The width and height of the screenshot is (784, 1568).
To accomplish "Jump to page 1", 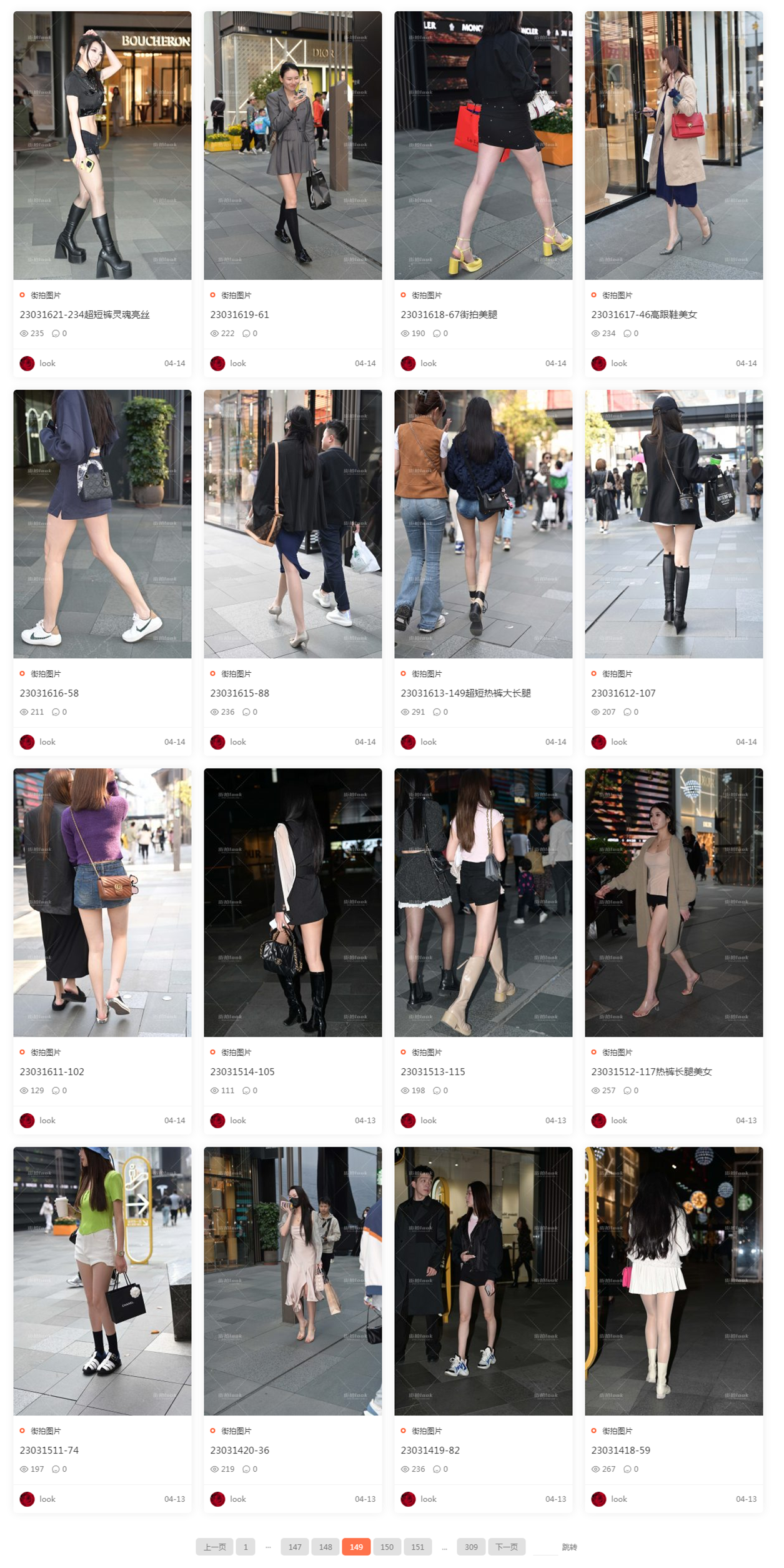I will point(246,1547).
